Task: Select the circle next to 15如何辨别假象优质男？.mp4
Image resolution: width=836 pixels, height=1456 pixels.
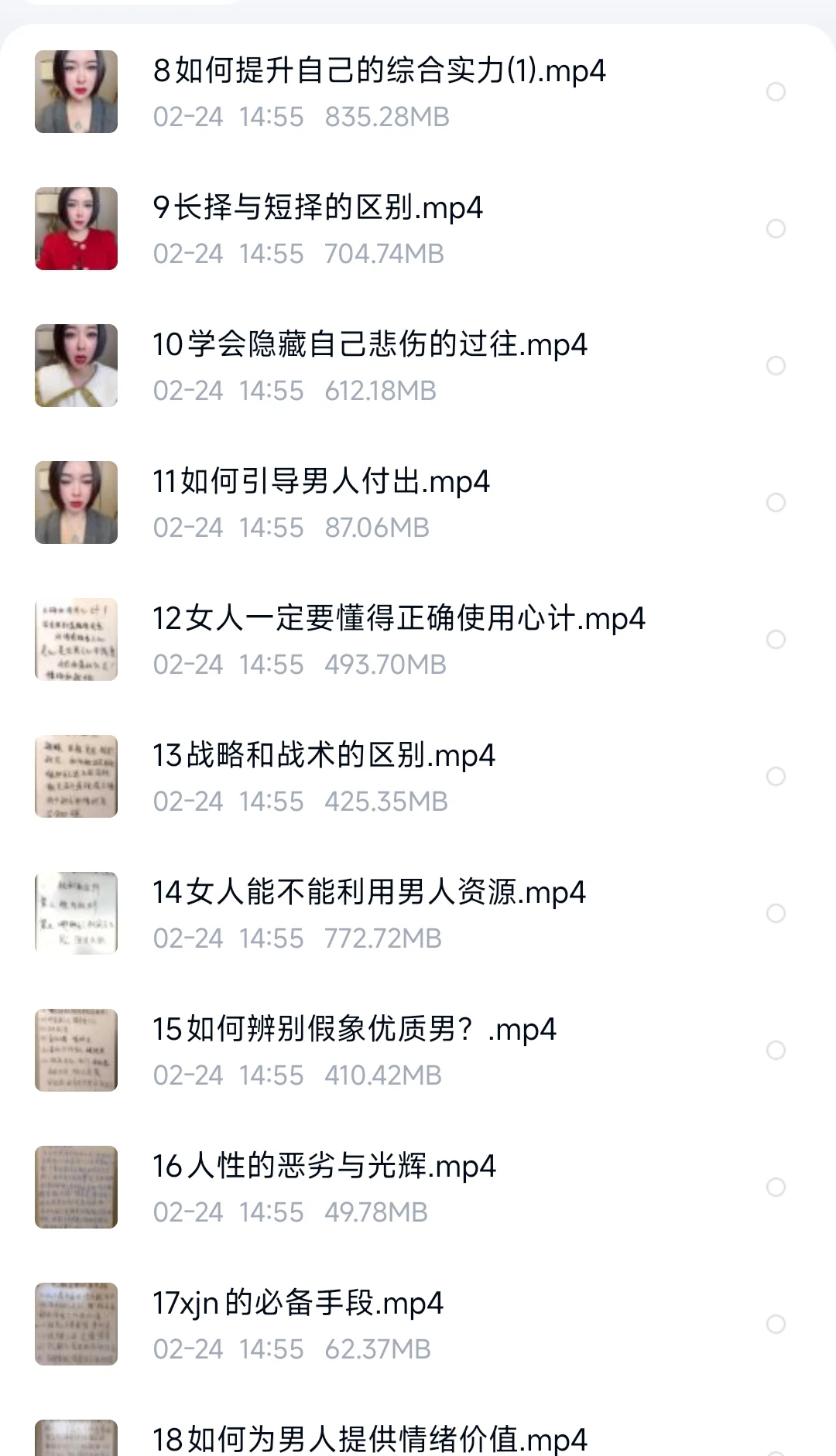Action: [x=776, y=1051]
